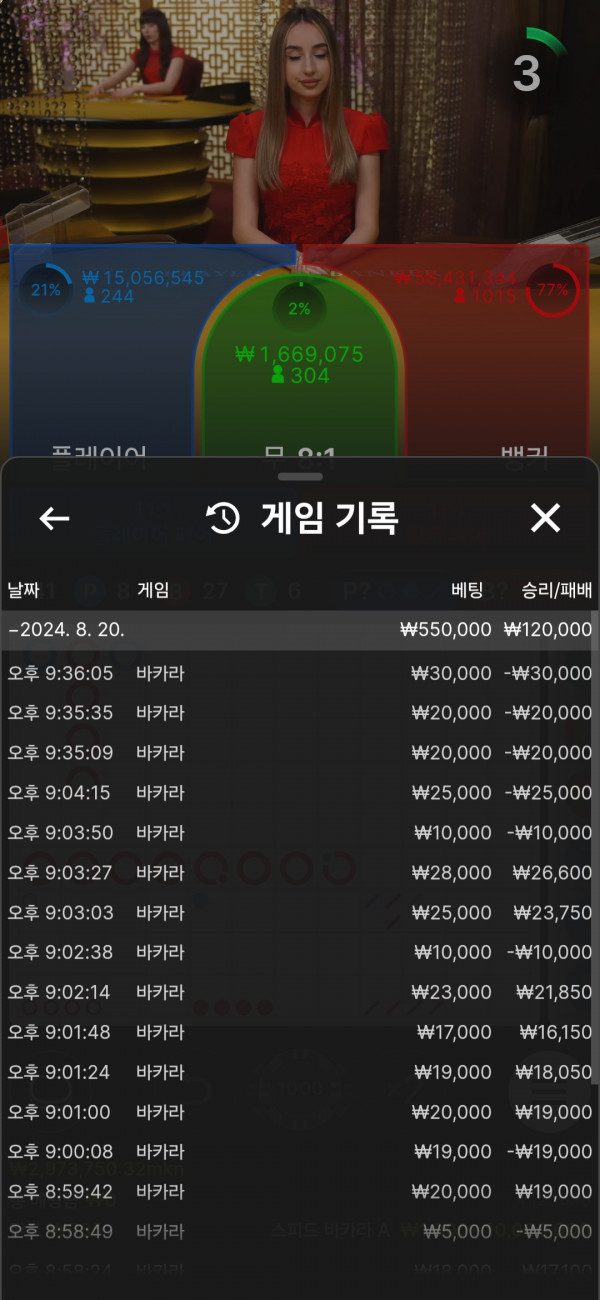Screen dimensions: 600x1300
Task: Open the 9:02:38 baccarat record
Action: click(x=298, y=952)
